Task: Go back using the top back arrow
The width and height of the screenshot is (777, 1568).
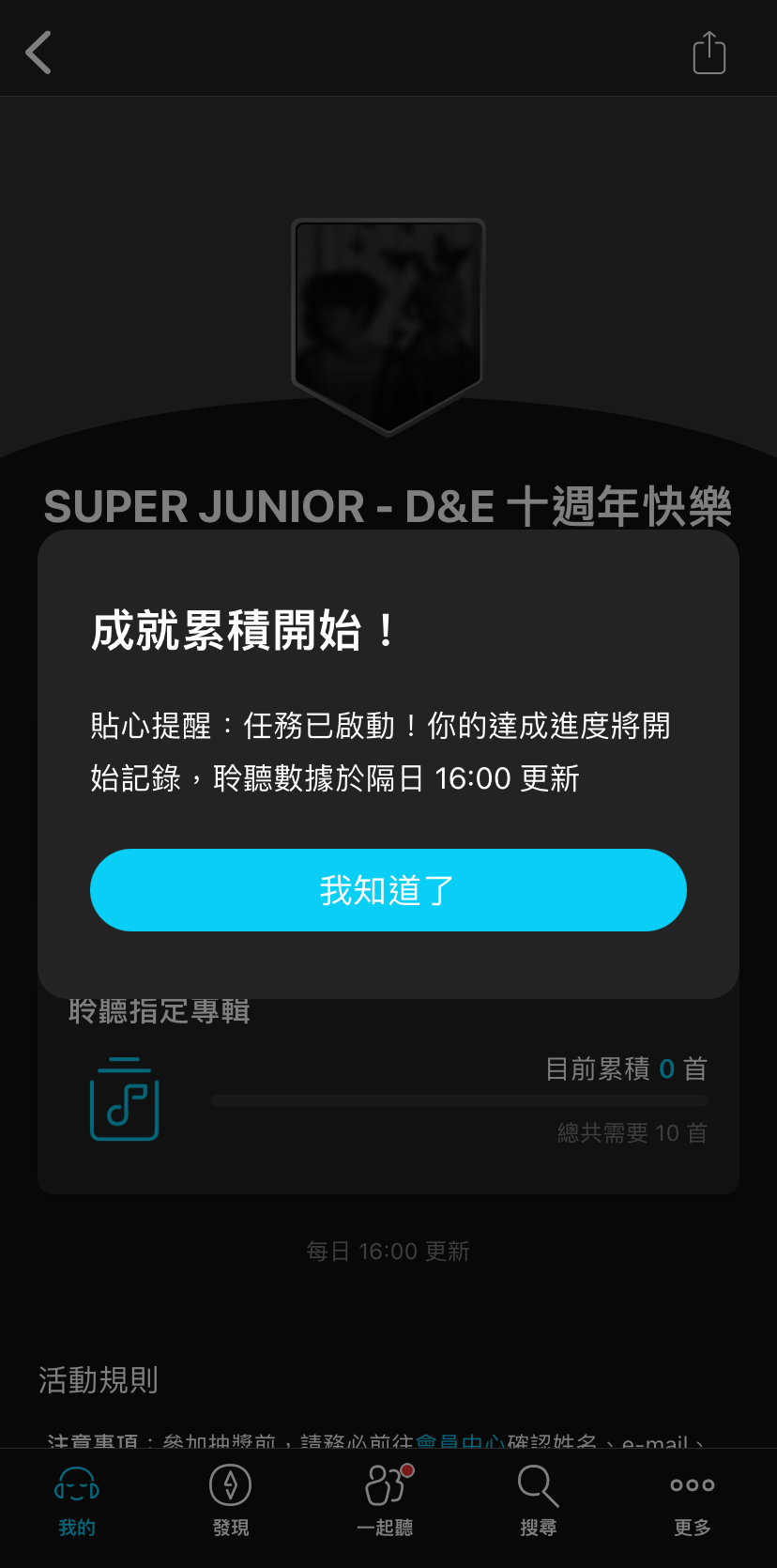Action: click(38, 53)
